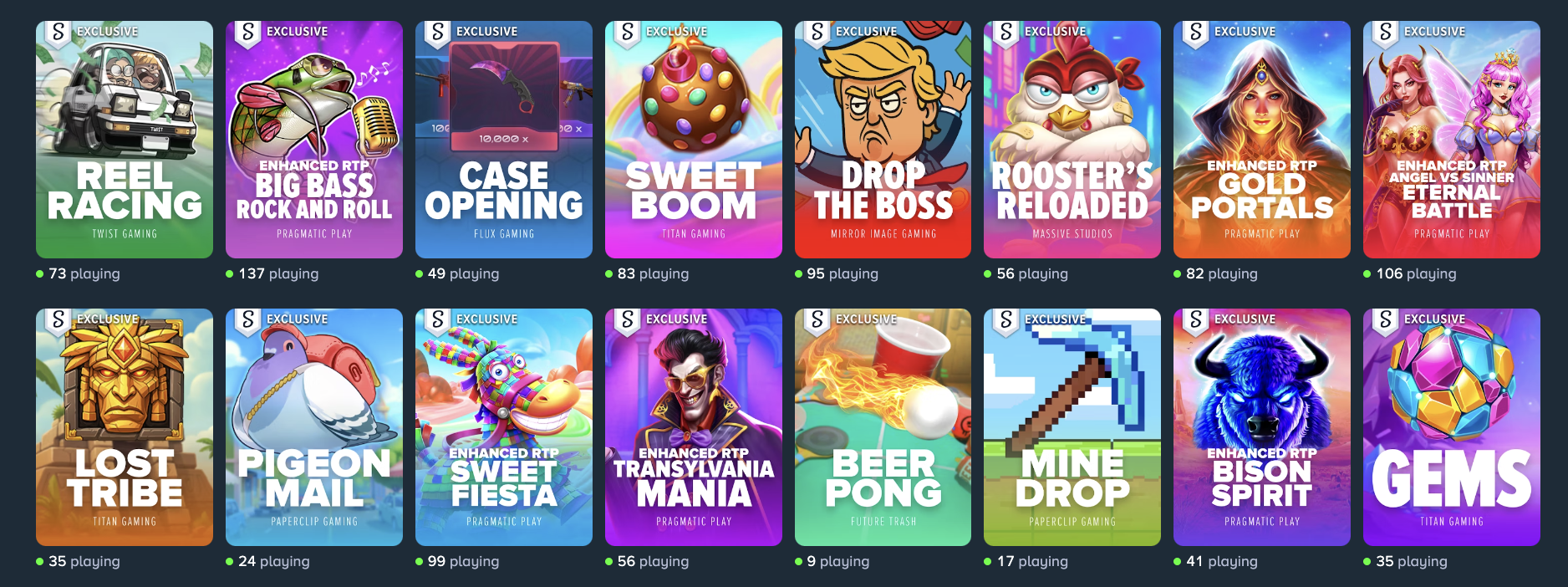The height and width of the screenshot is (587, 1568).
Task: Play Beer Pong by Future Trash
Action: click(x=883, y=427)
